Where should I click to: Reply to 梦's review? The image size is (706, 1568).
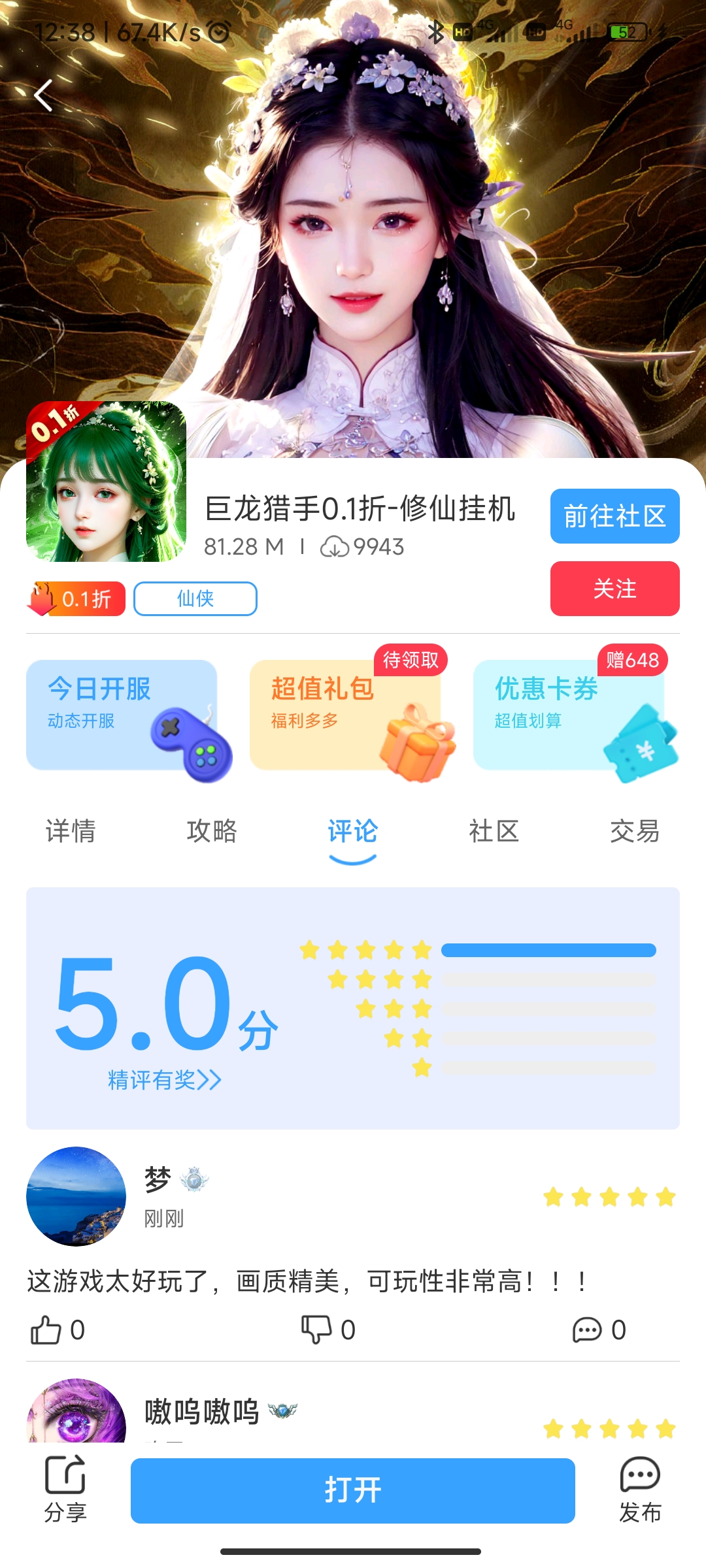tap(588, 1330)
